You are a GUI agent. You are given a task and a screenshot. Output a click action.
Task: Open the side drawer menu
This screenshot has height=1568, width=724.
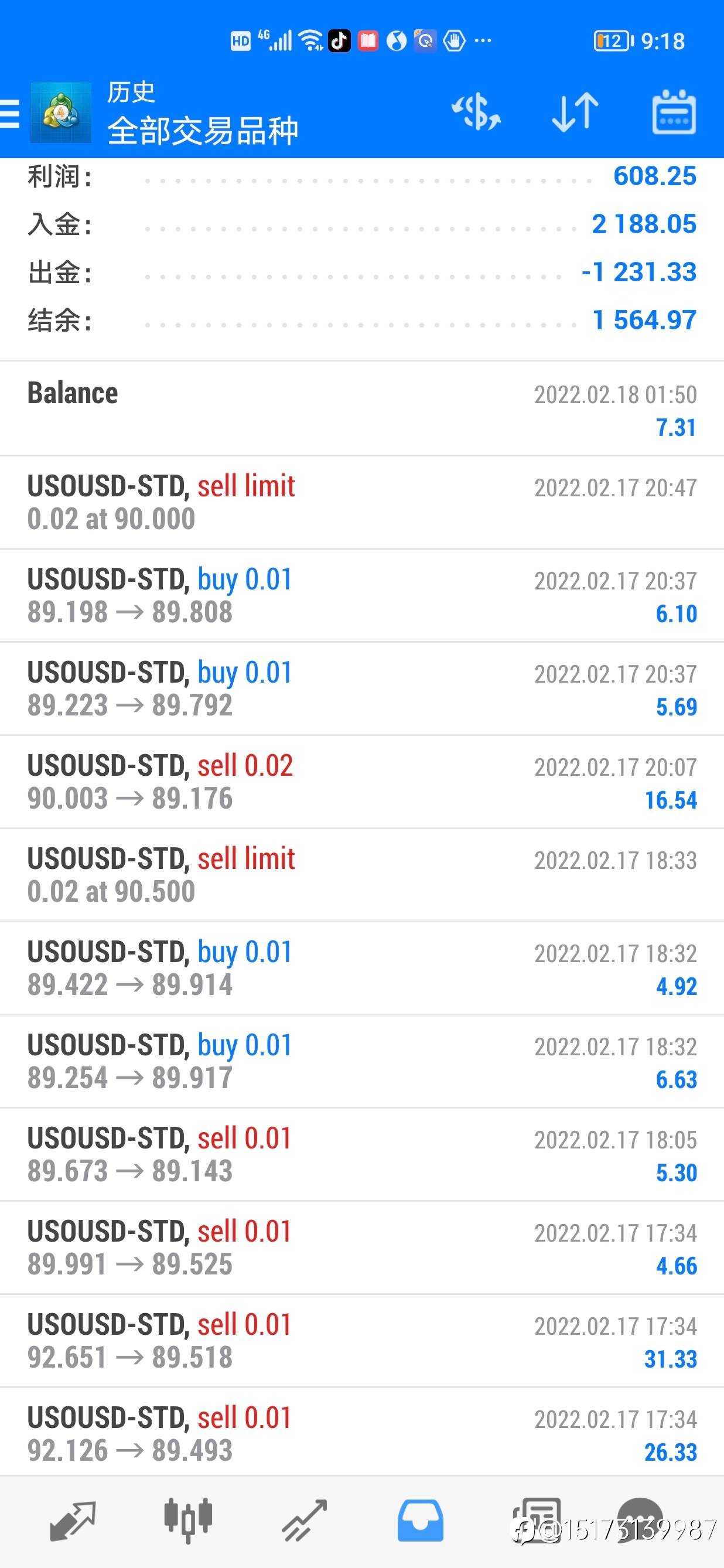point(11,114)
